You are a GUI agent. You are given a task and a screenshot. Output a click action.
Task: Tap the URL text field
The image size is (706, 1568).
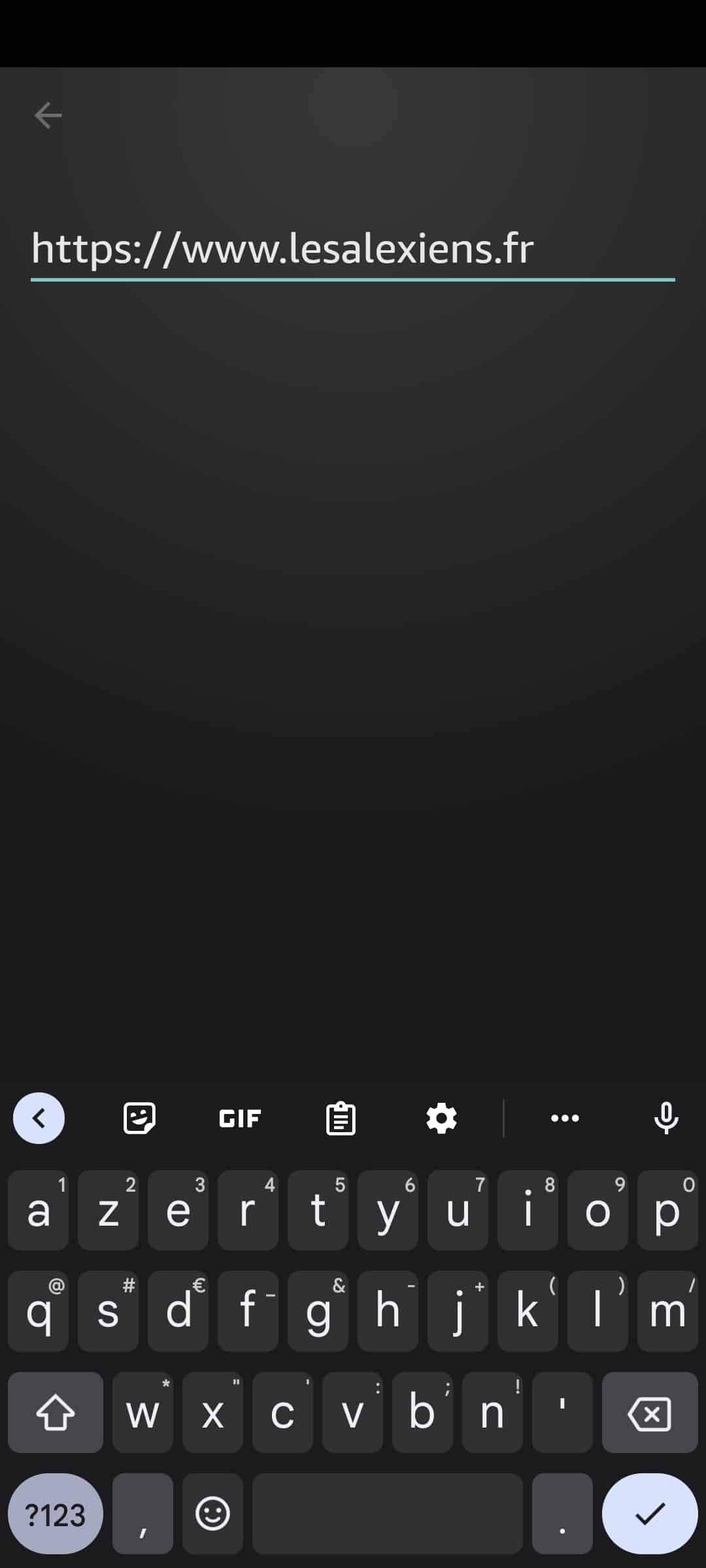pyautogui.click(x=353, y=250)
